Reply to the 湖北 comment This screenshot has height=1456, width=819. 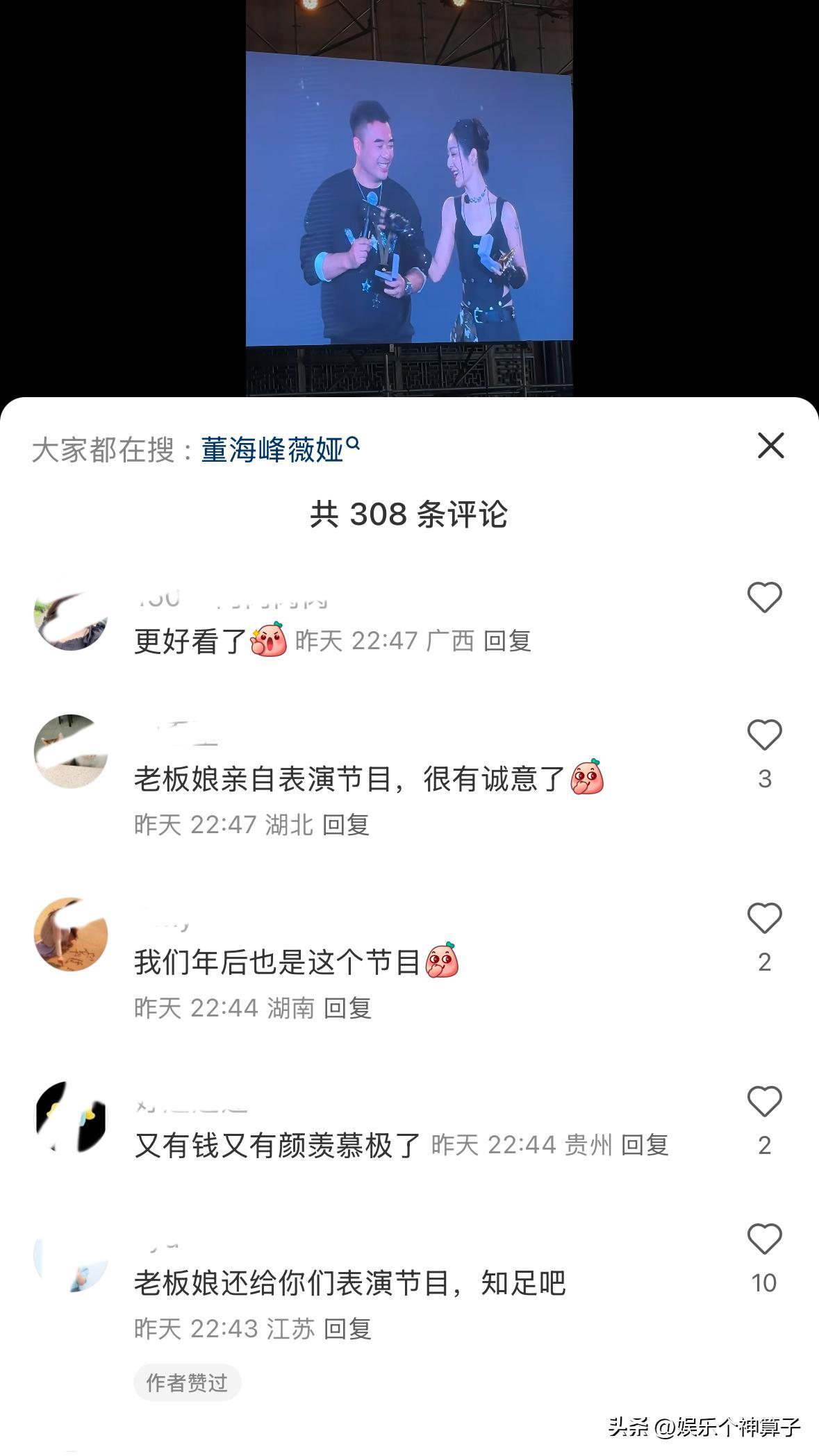click(x=346, y=825)
